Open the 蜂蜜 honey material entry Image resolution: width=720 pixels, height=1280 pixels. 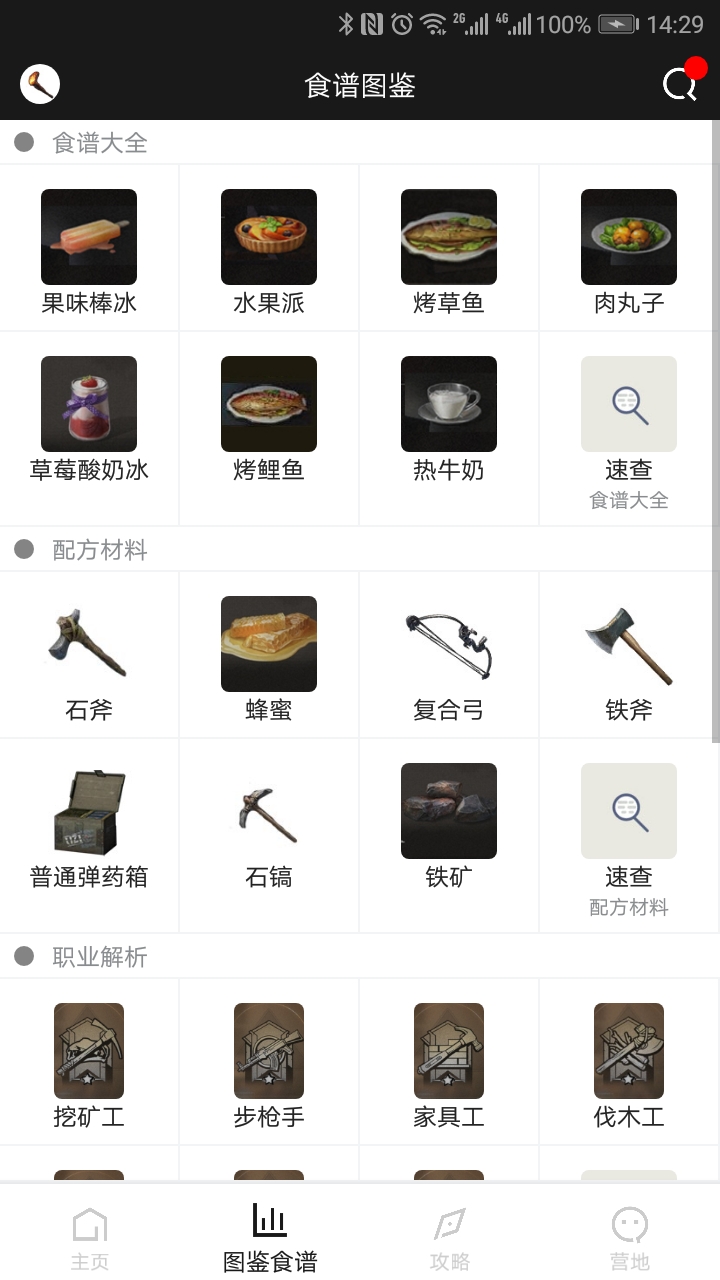click(268, 644)
